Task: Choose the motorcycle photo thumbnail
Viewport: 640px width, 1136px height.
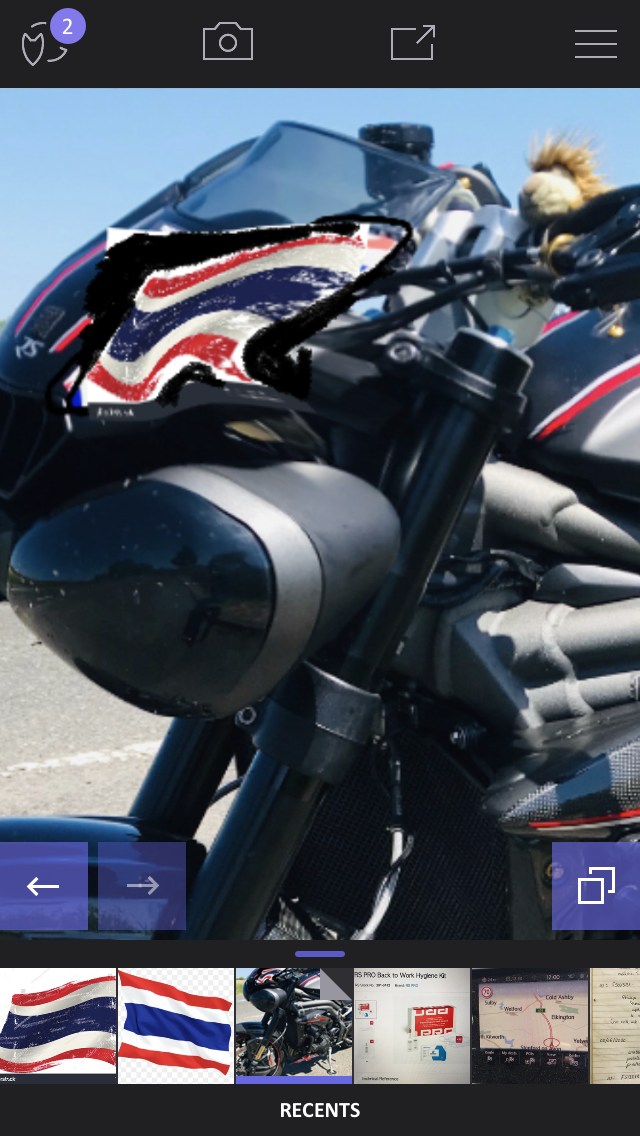Action: tap(293, 1025)
